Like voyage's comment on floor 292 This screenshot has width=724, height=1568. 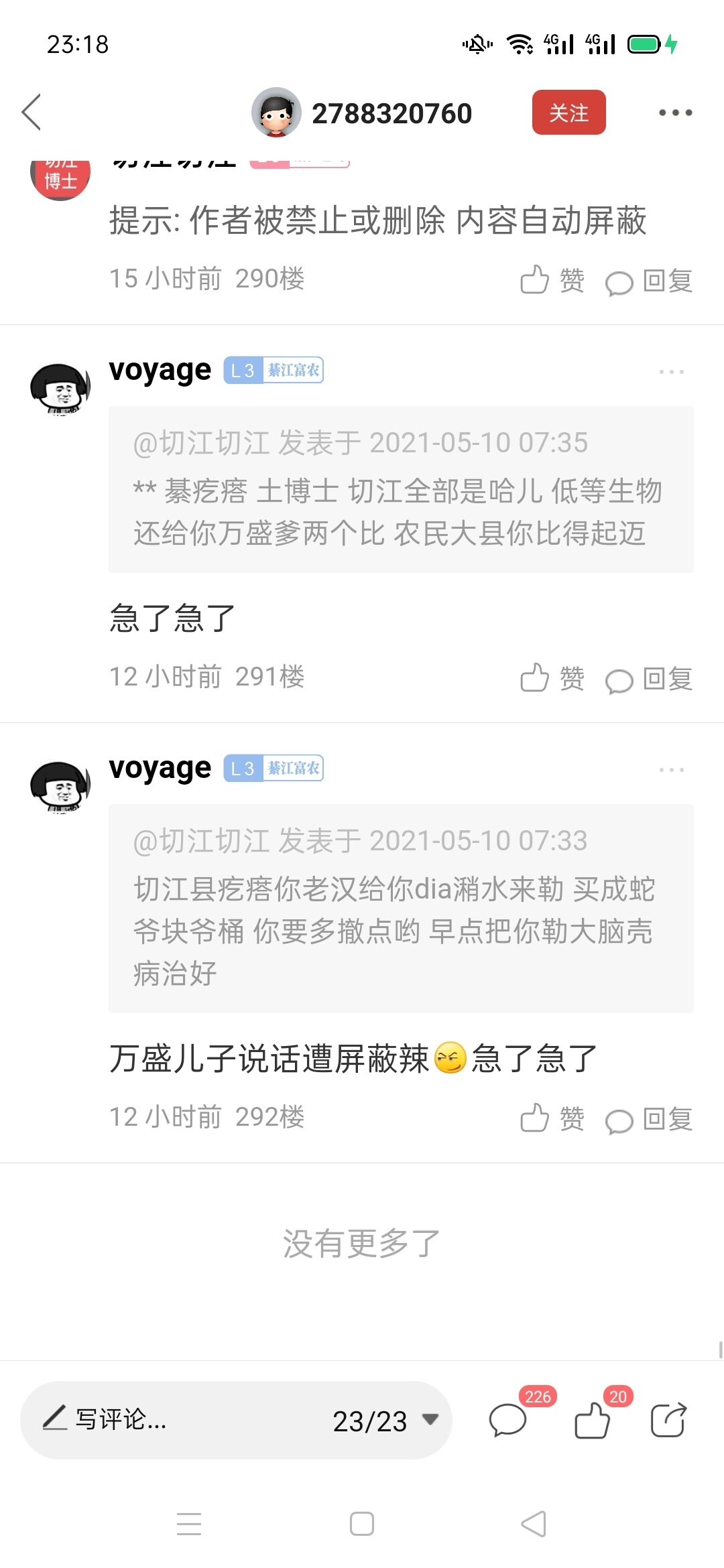pos(552,1118)
